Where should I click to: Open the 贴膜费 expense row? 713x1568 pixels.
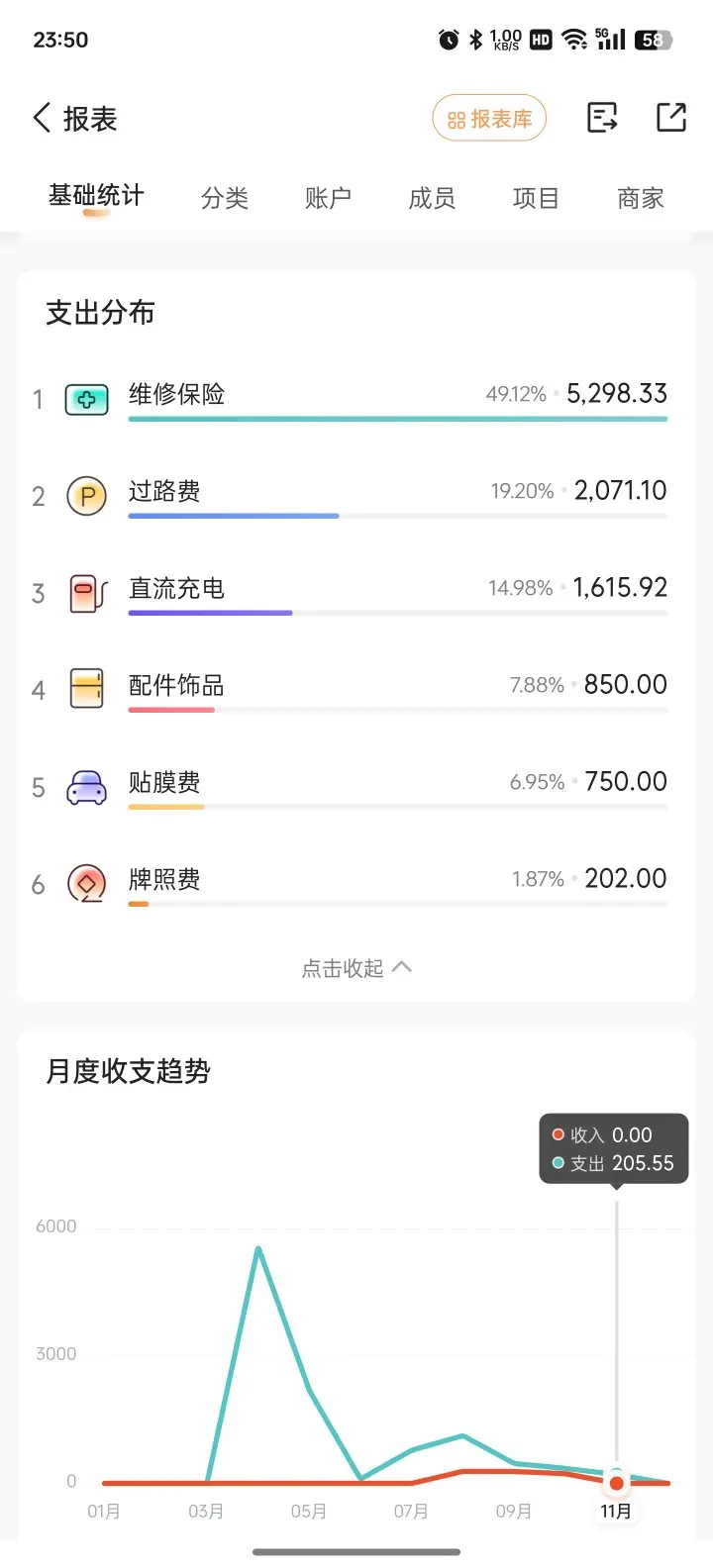[x=350, y=786]
